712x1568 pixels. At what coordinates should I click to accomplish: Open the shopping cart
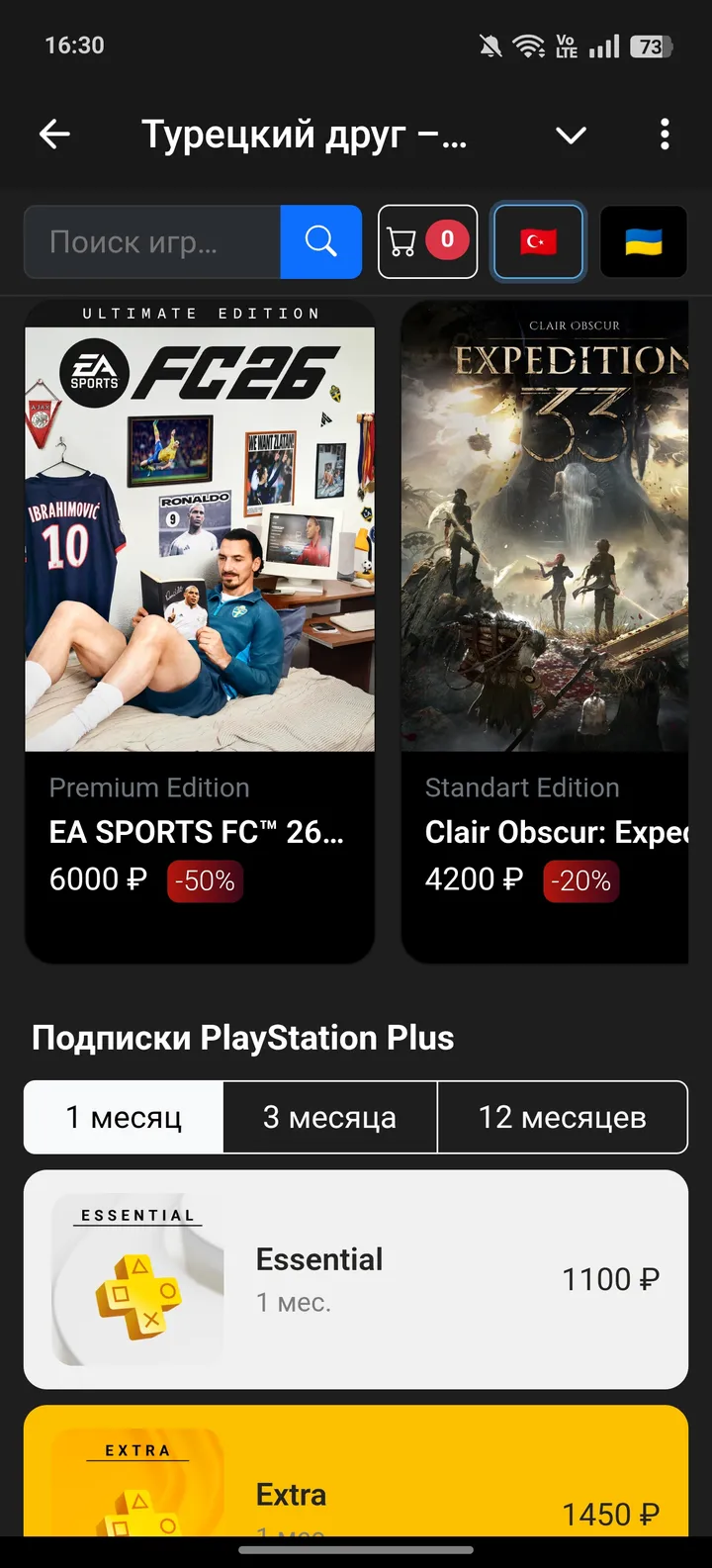(x=427, y=242)
